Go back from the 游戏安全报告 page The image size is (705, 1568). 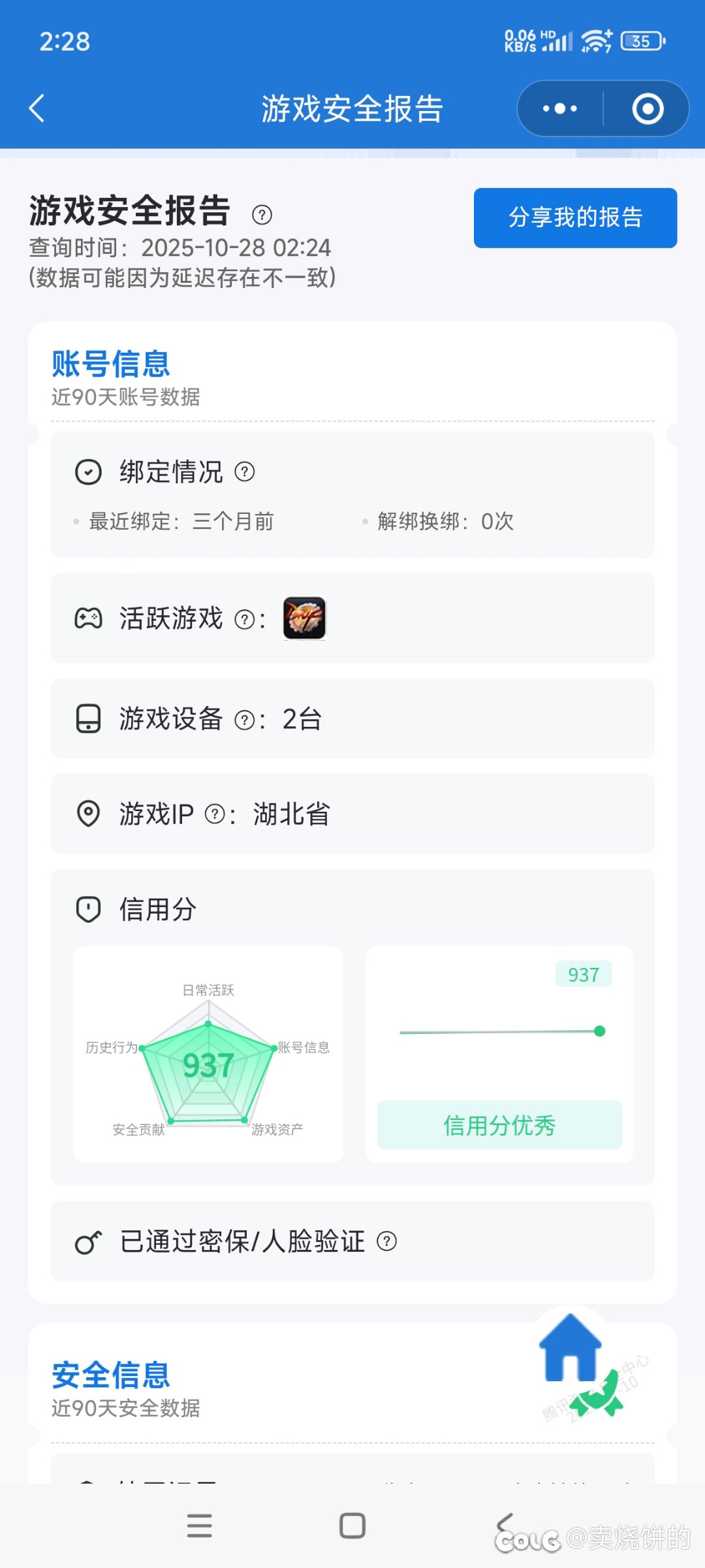37,108
